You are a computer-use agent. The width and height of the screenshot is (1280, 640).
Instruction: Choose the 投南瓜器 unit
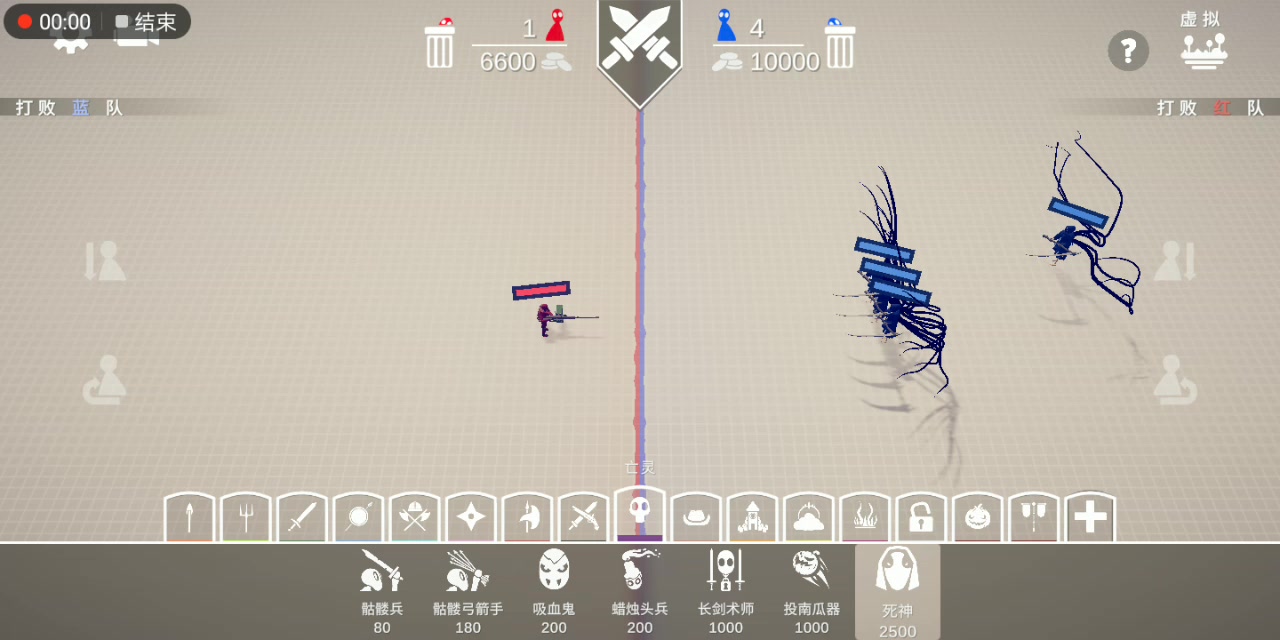[812, 590]
